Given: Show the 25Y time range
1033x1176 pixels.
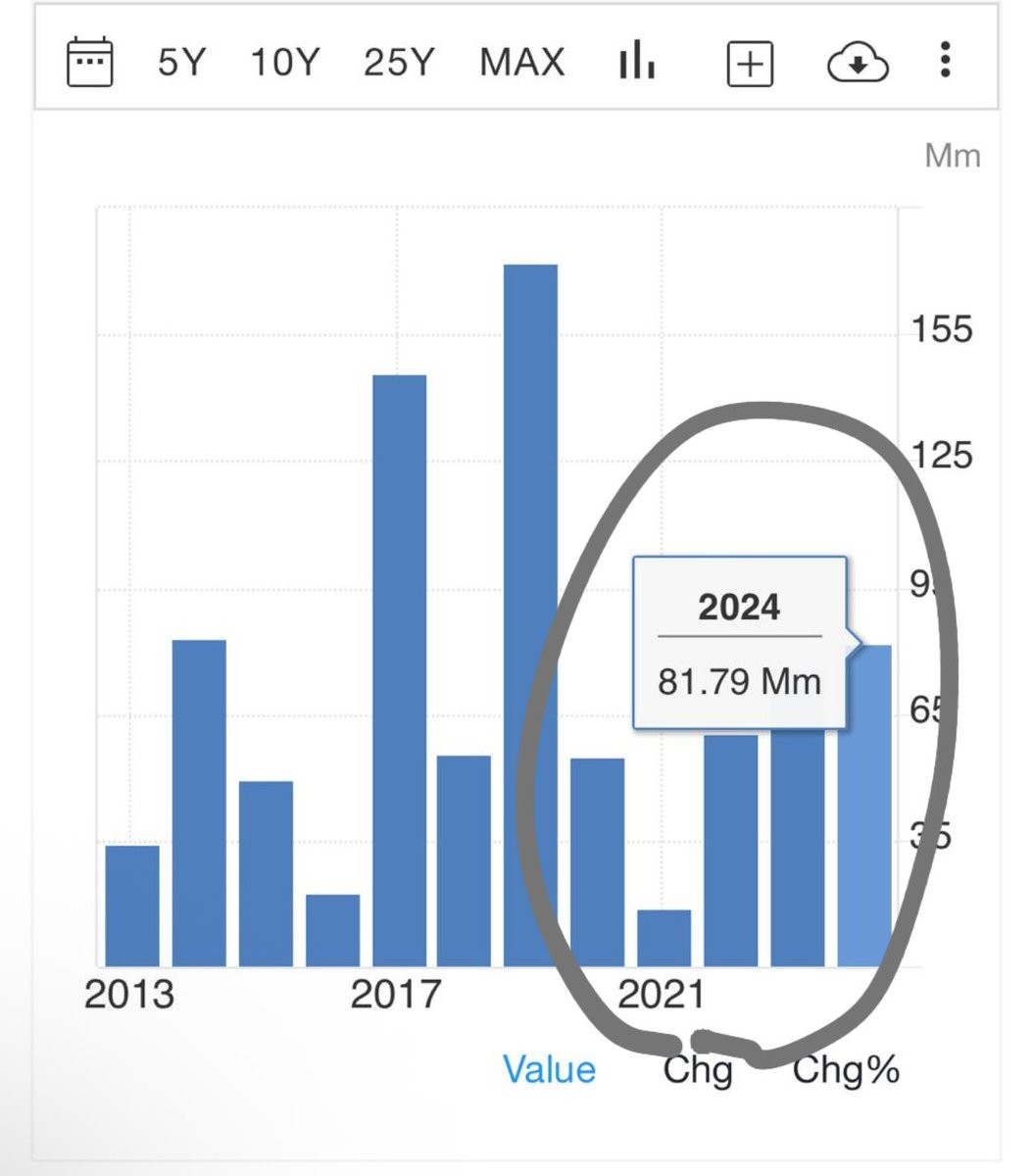Looking at the screenshot, I should (398, 63).
